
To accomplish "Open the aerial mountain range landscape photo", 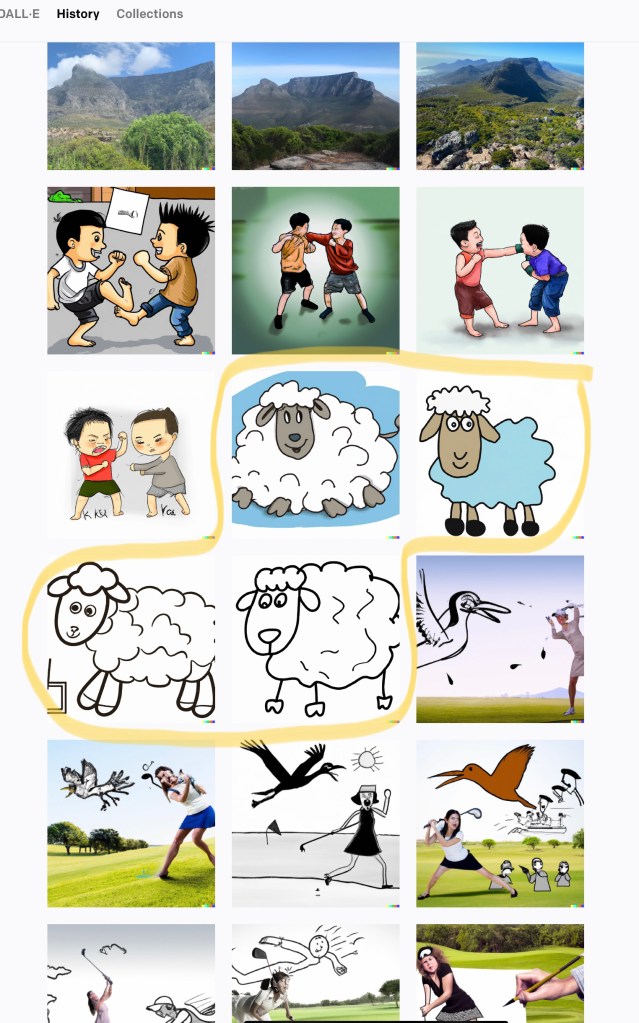I will coord(499,105).
